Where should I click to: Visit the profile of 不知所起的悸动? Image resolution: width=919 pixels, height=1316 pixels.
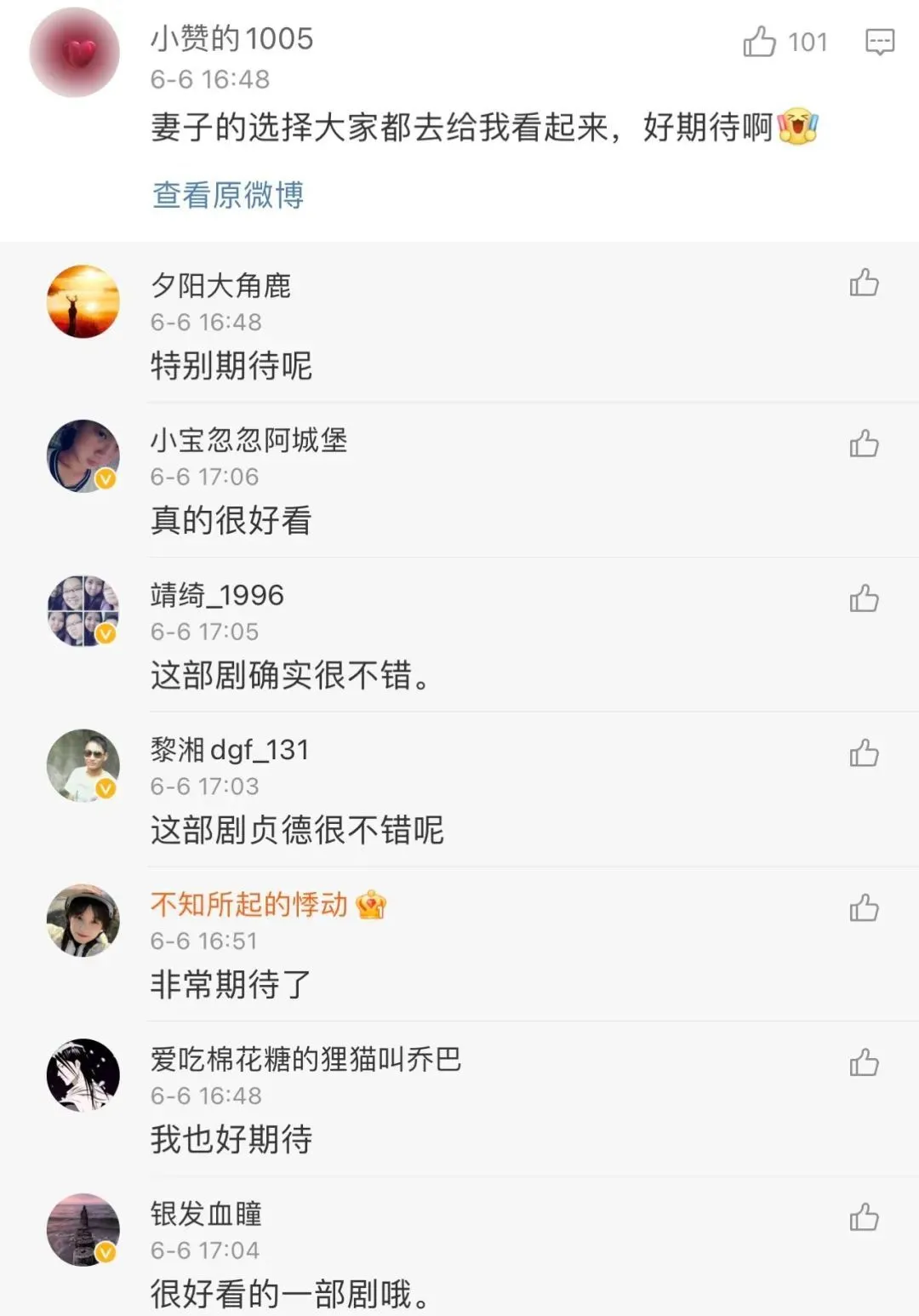point(249,904)
